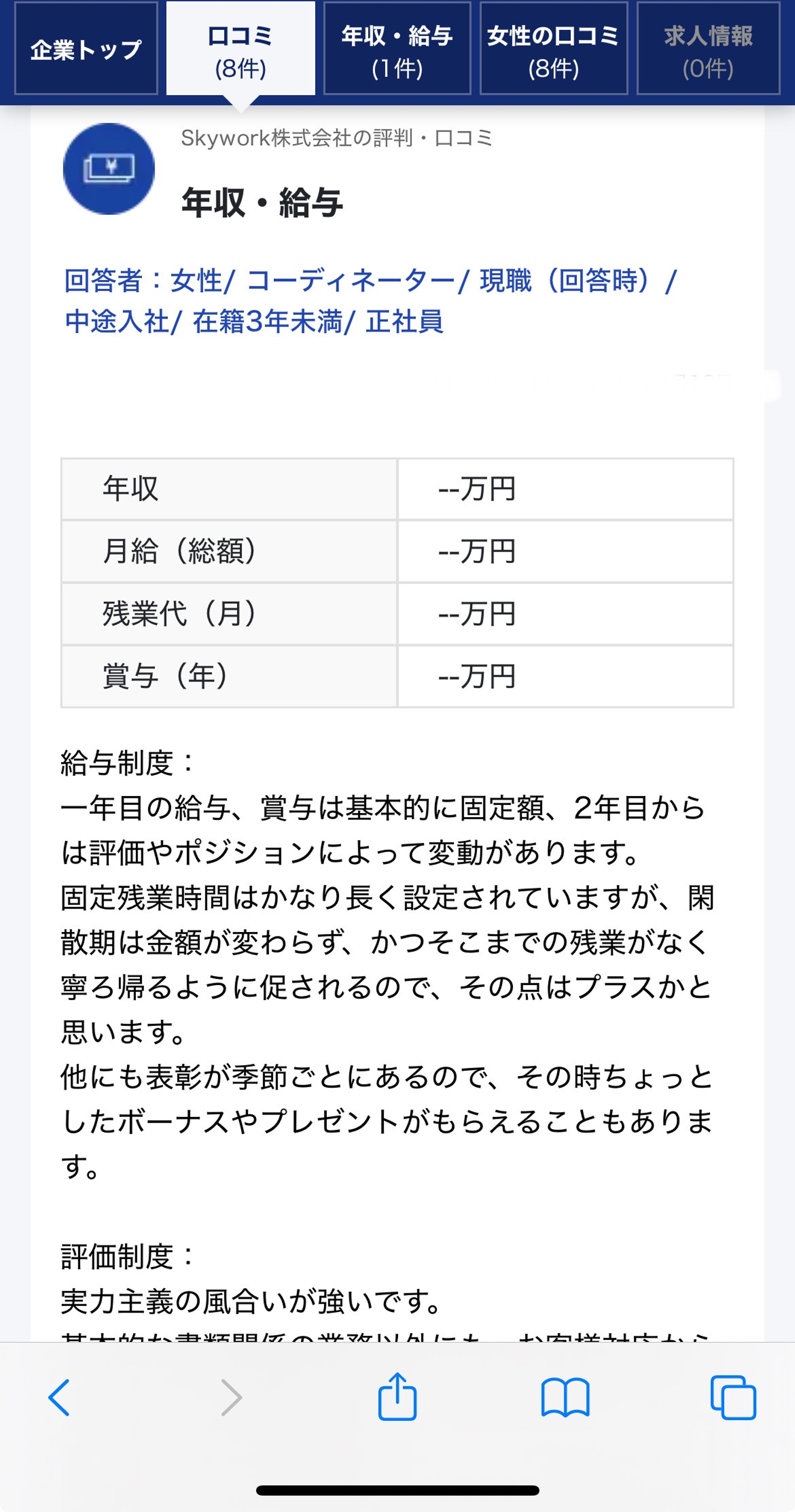This screenshot has height=1512, width=795.
Task: Open Safari bookmarks
Action: 564,1397
